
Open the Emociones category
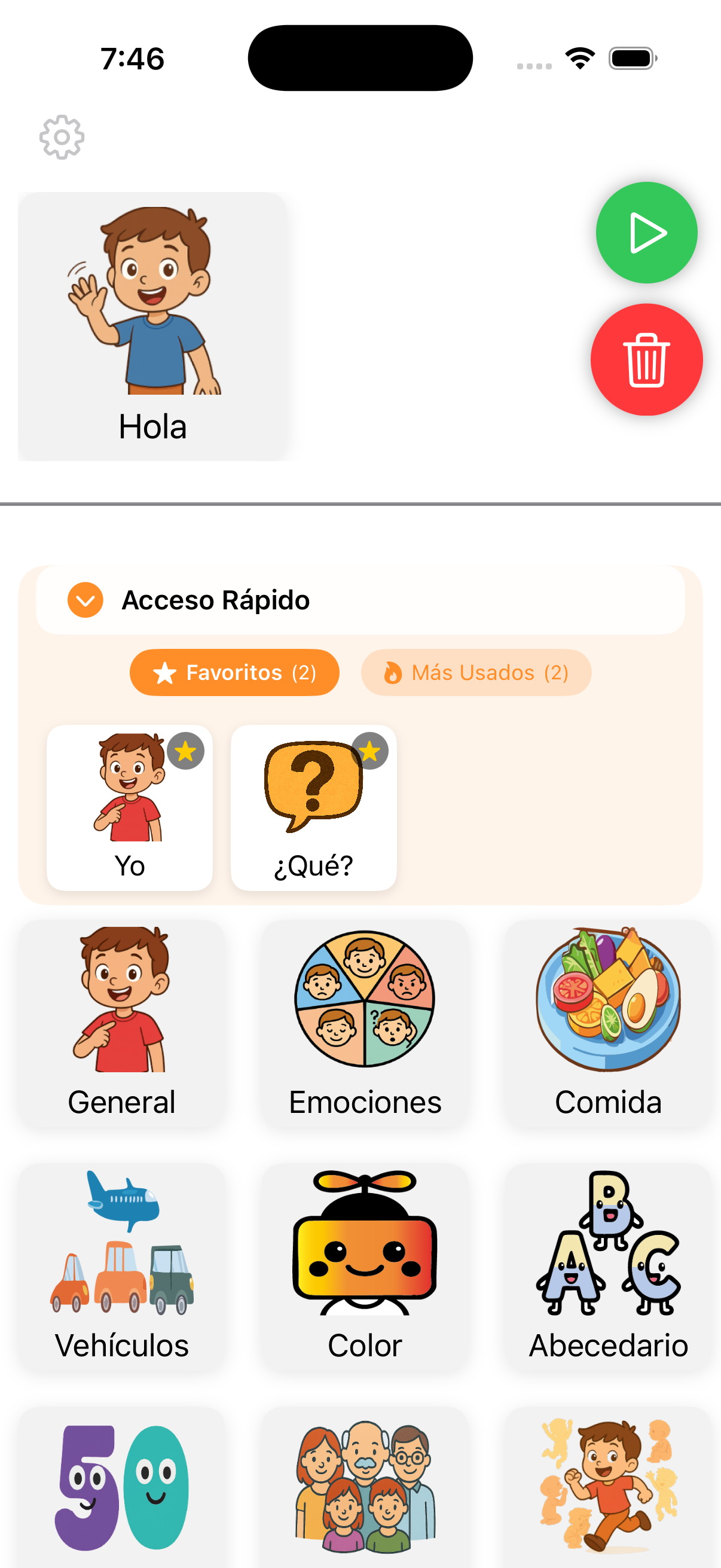(365, 1024)
